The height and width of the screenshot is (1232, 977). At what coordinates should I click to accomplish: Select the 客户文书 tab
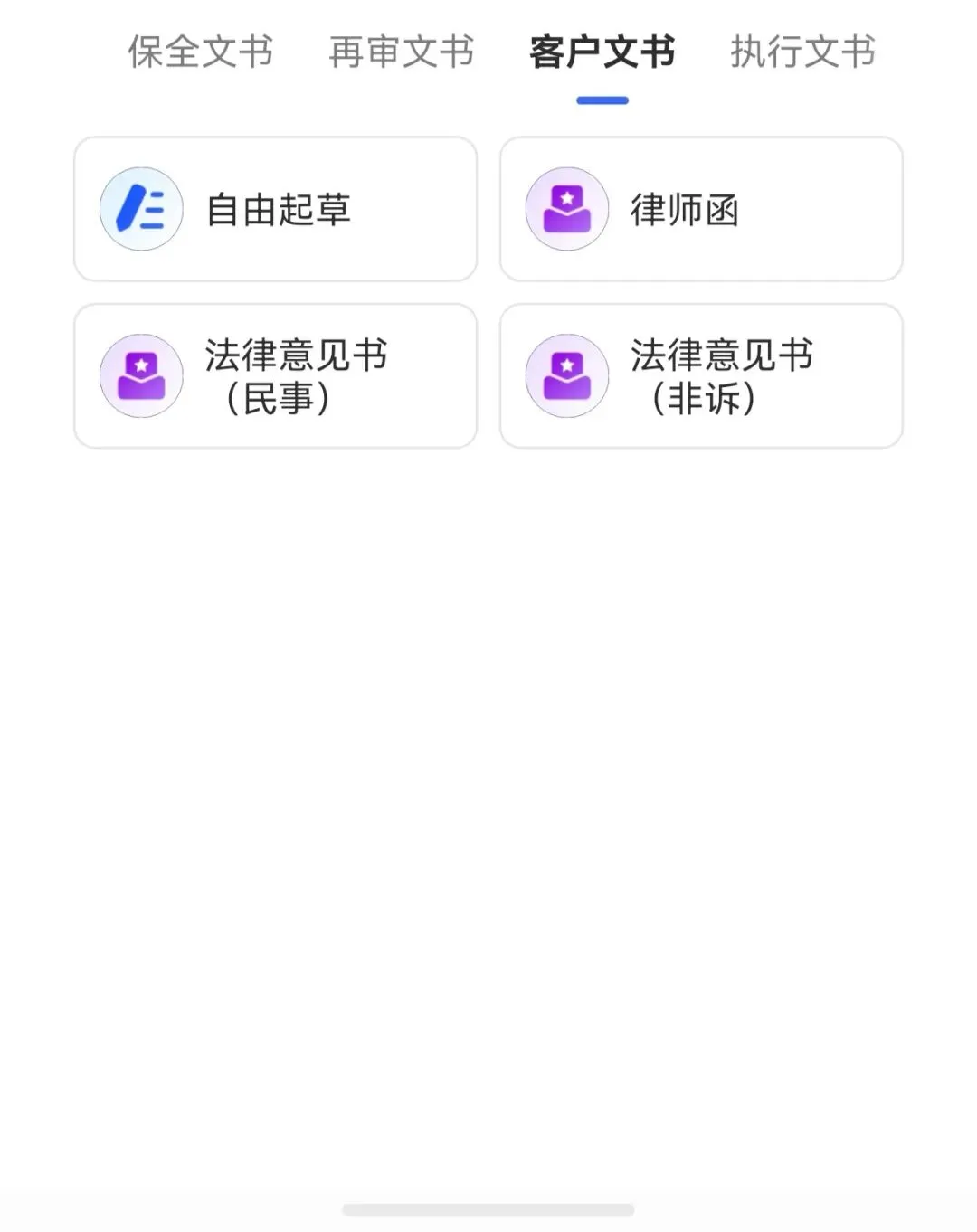pyautogui.click(x=602, y=52)
